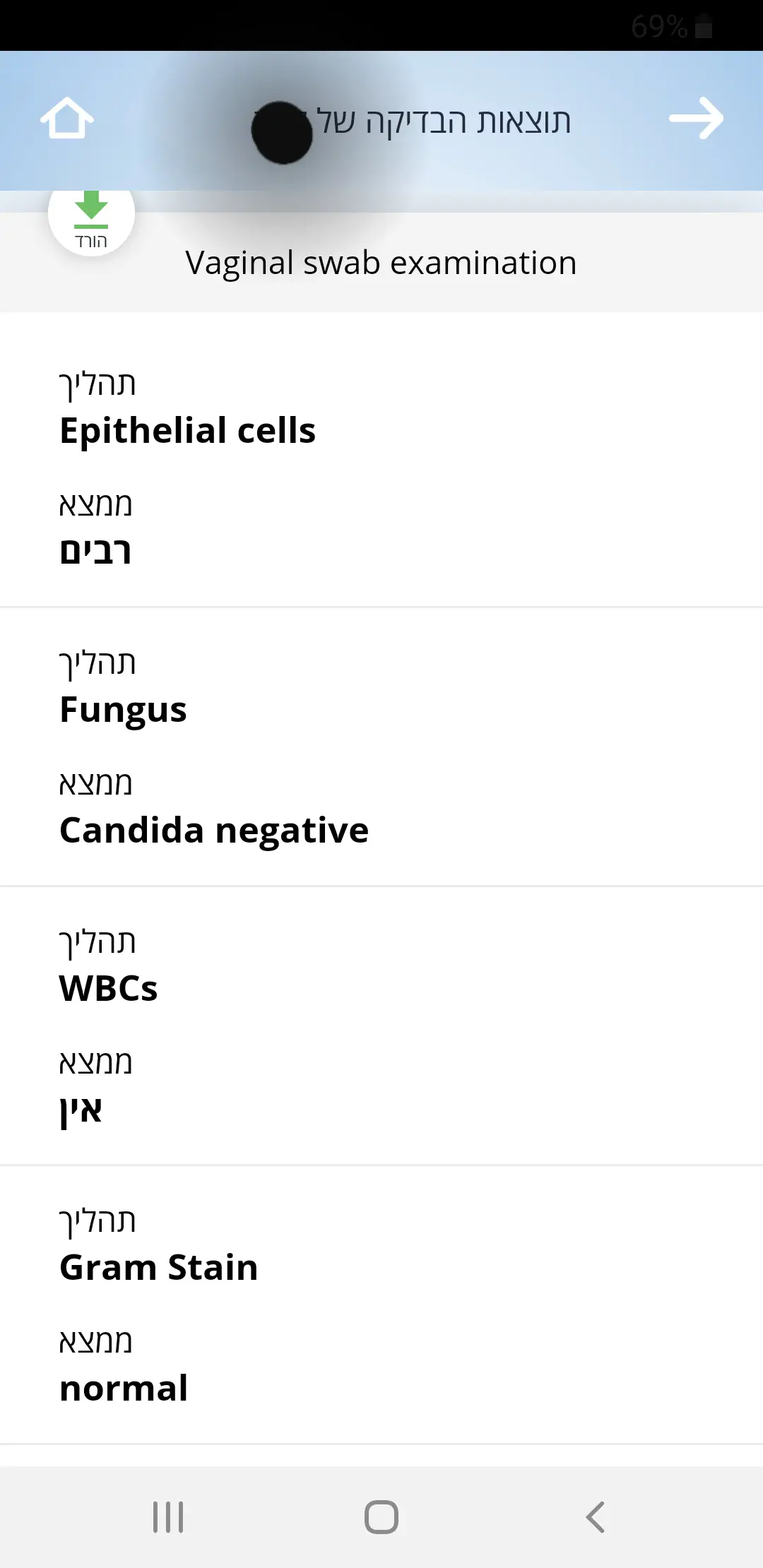
Task: Tap the system back button
Action: (x=595, y=1516)
